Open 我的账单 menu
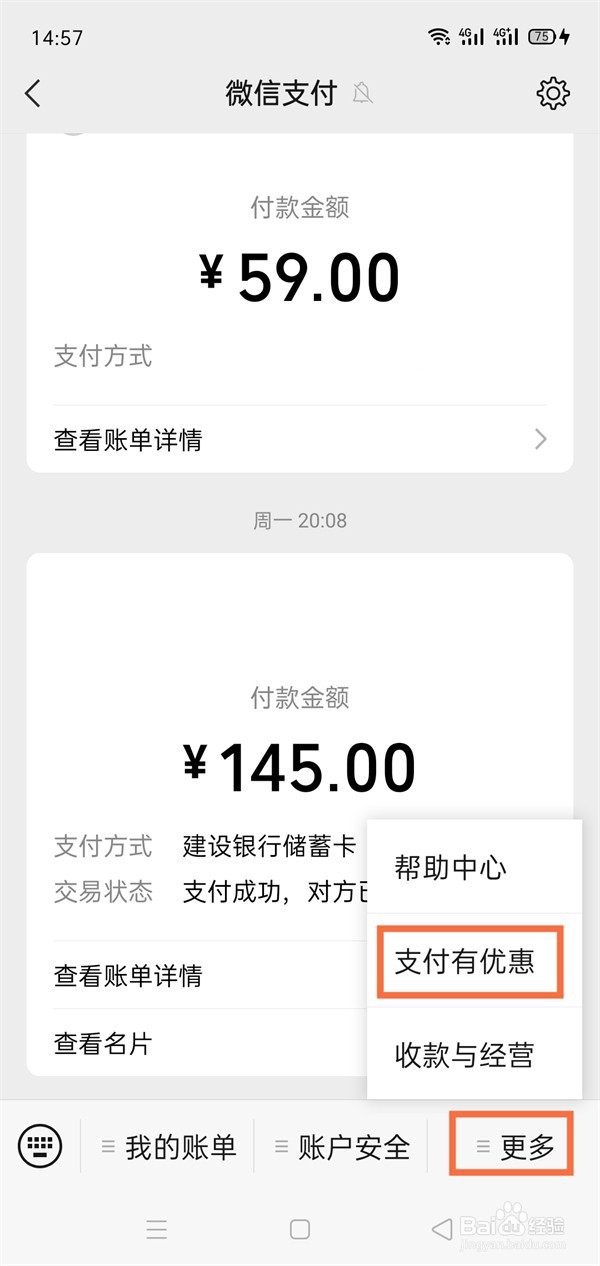Screen dimensions: 600x1266 tap(170, 1147)
